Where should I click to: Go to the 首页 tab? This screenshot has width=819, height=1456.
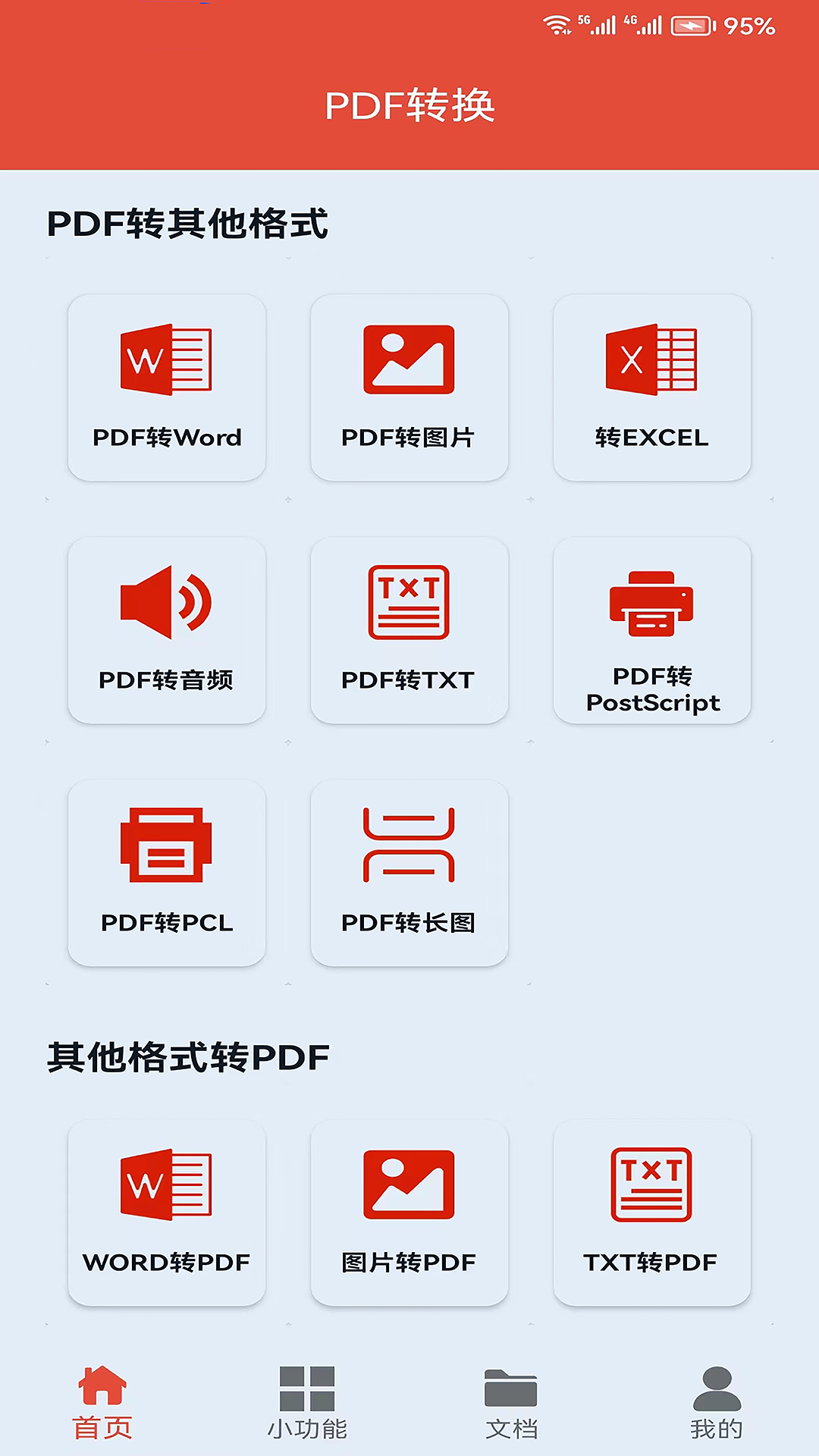[x=102, y=1403]
